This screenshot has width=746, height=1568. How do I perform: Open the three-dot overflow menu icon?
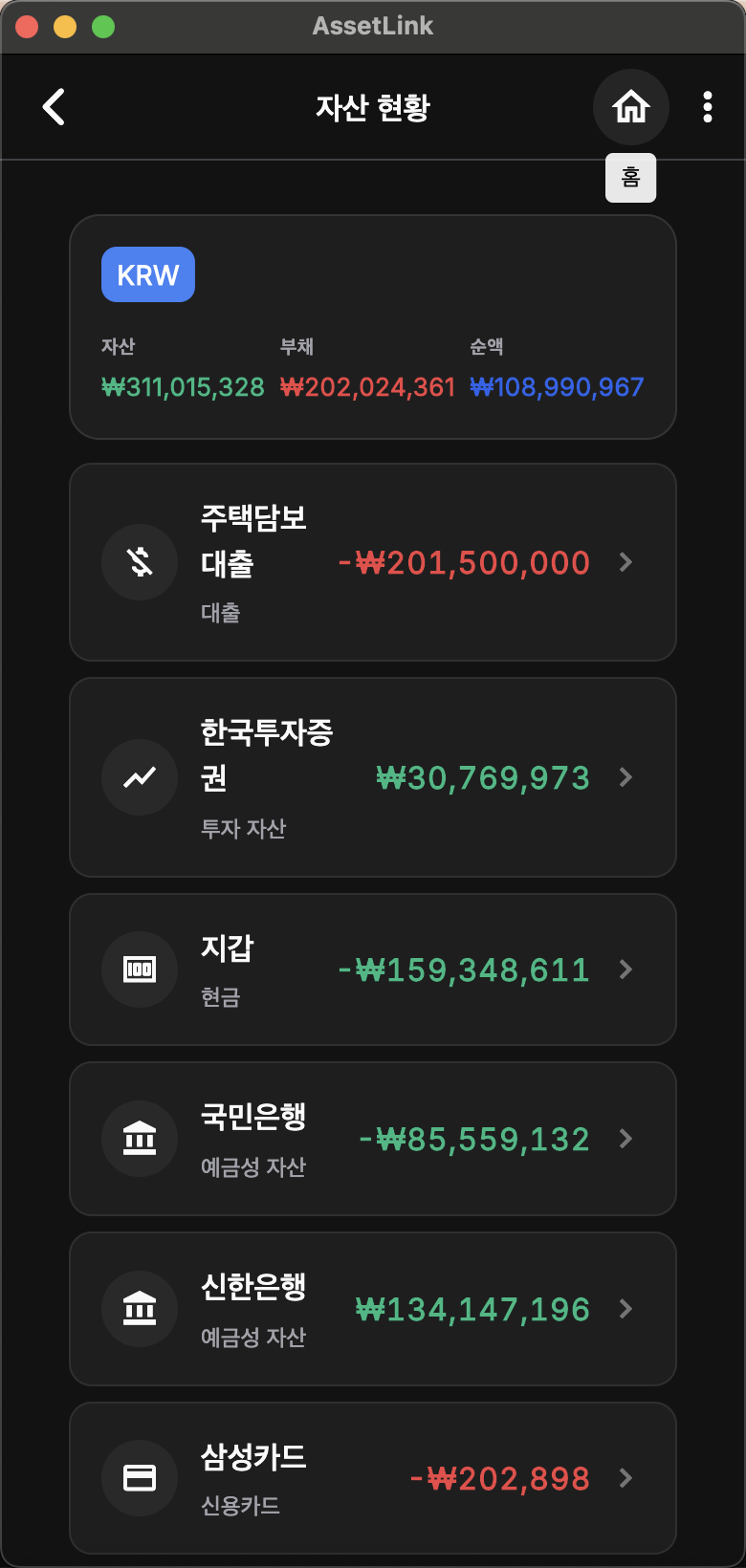(x=708, y=107)
